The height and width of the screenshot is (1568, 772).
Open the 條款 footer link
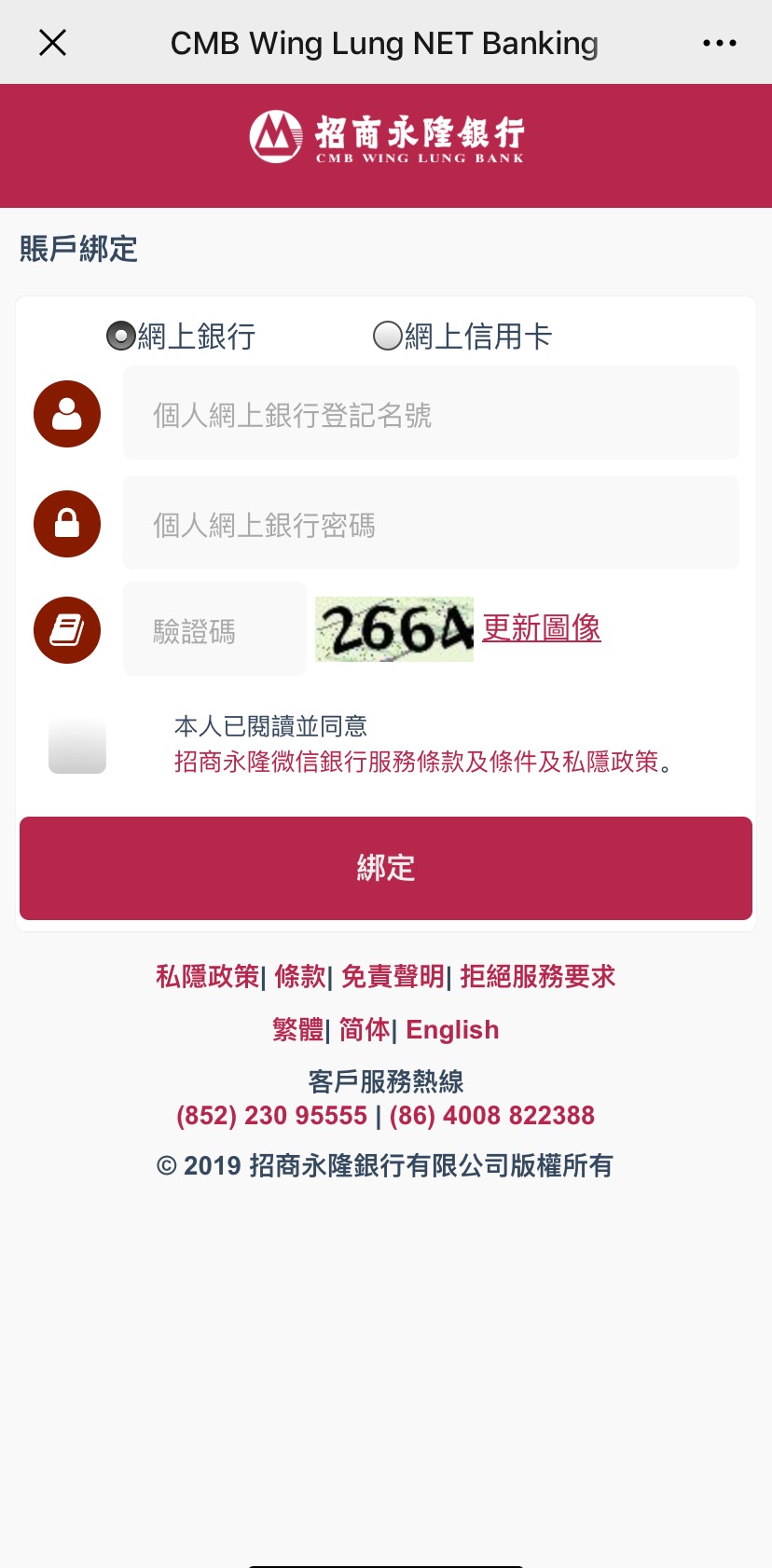[299, 976]
